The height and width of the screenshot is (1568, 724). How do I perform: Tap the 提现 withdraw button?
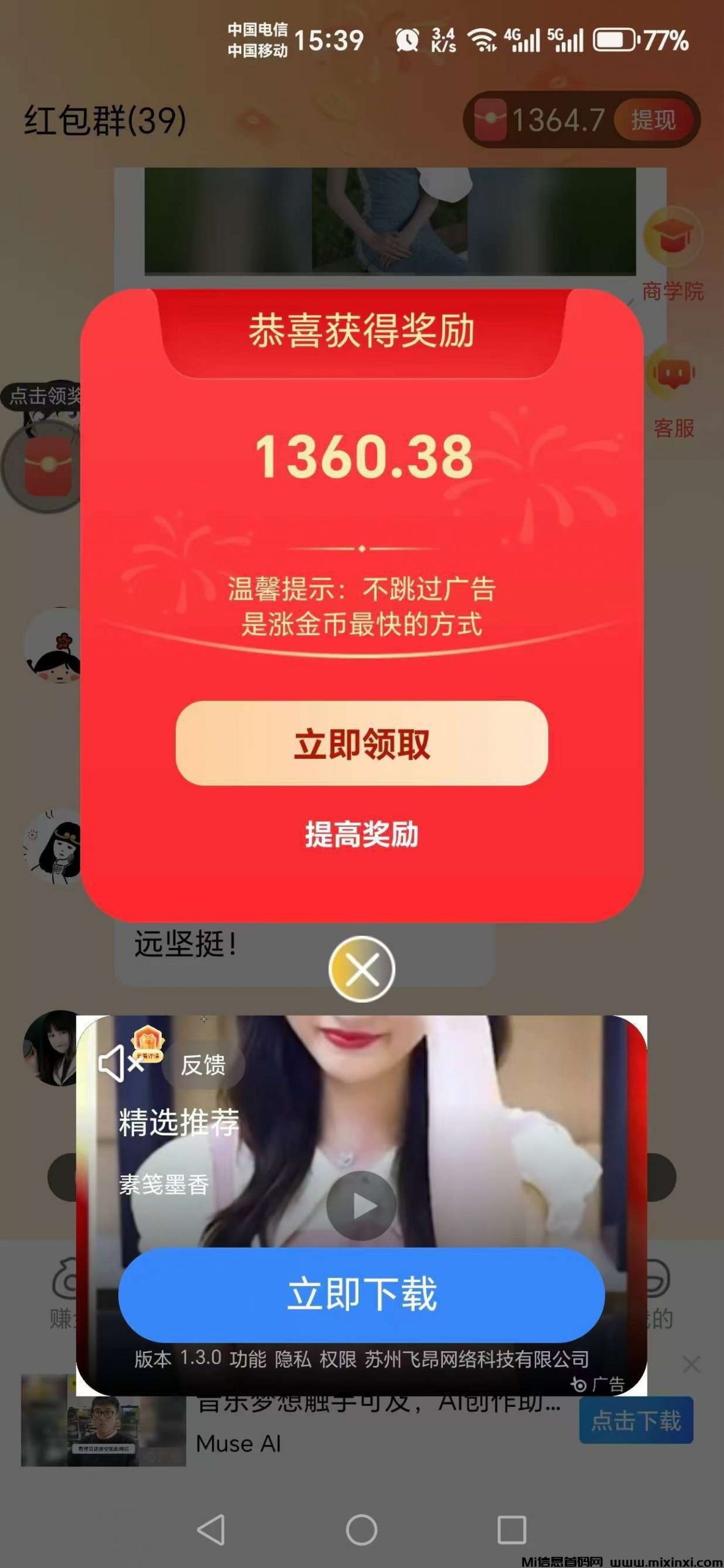pos(652,120)
